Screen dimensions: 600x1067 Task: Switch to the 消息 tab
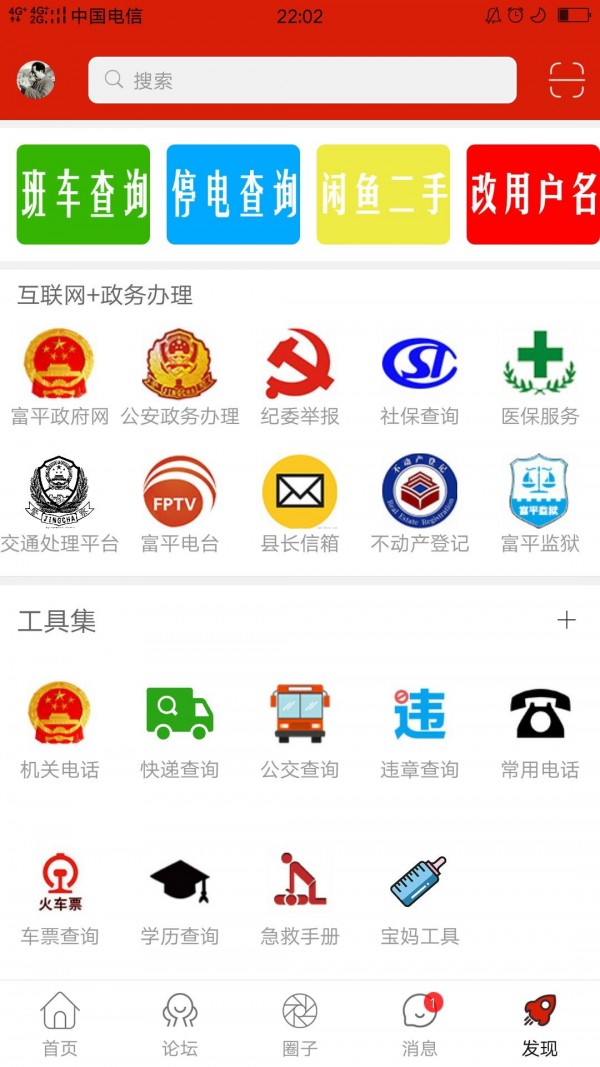tap(420, 1023)
